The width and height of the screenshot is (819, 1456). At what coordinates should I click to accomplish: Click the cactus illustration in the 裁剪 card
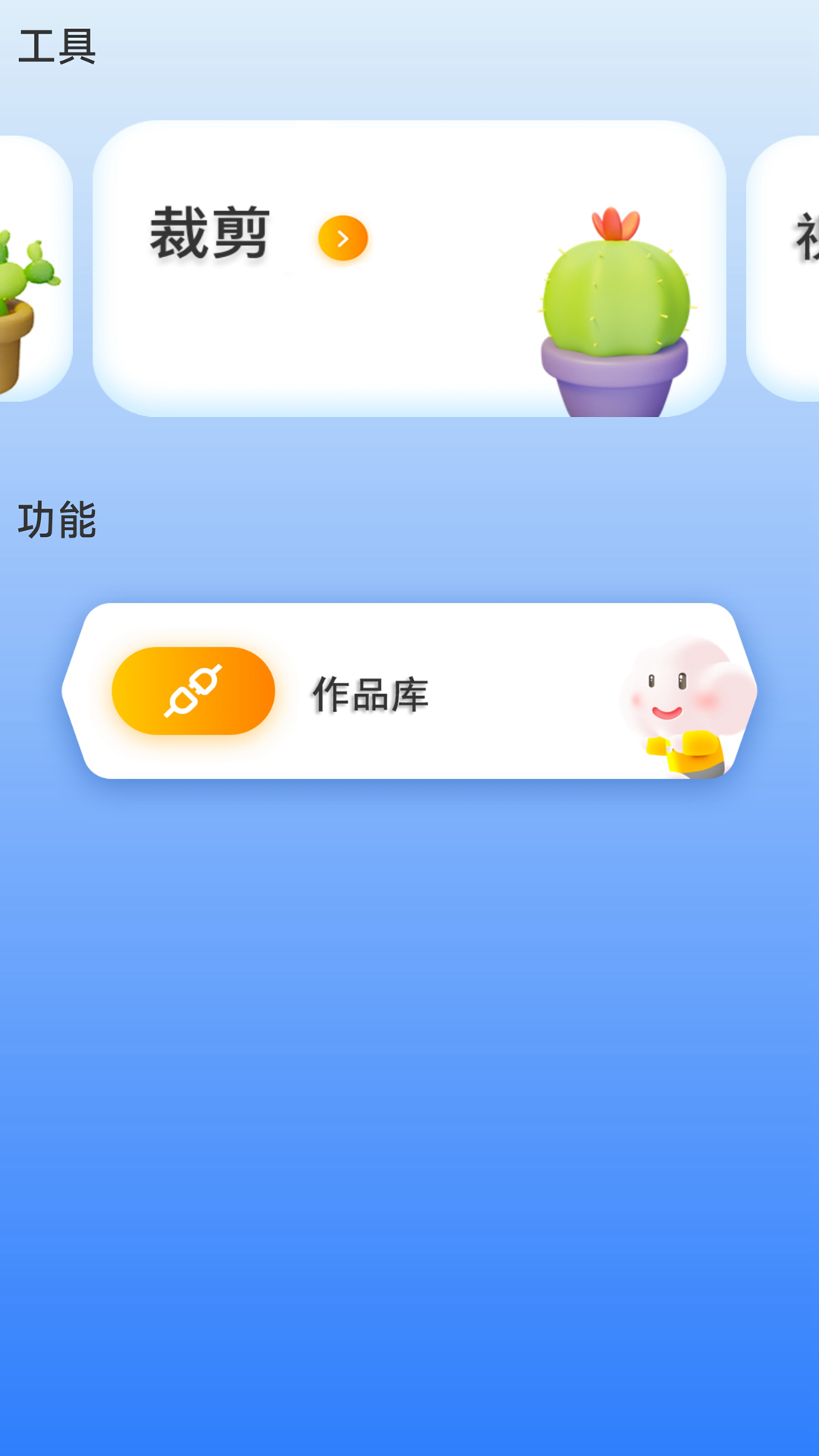[x=614, y=303]
